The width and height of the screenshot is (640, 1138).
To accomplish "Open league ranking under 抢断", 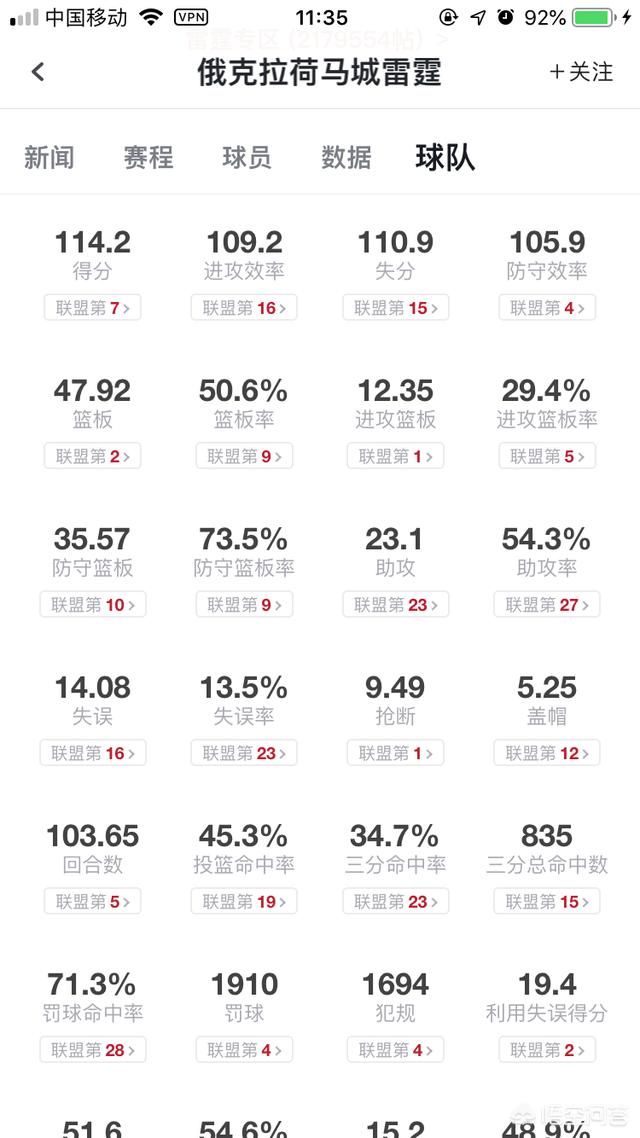I will (x=395, y=753).
